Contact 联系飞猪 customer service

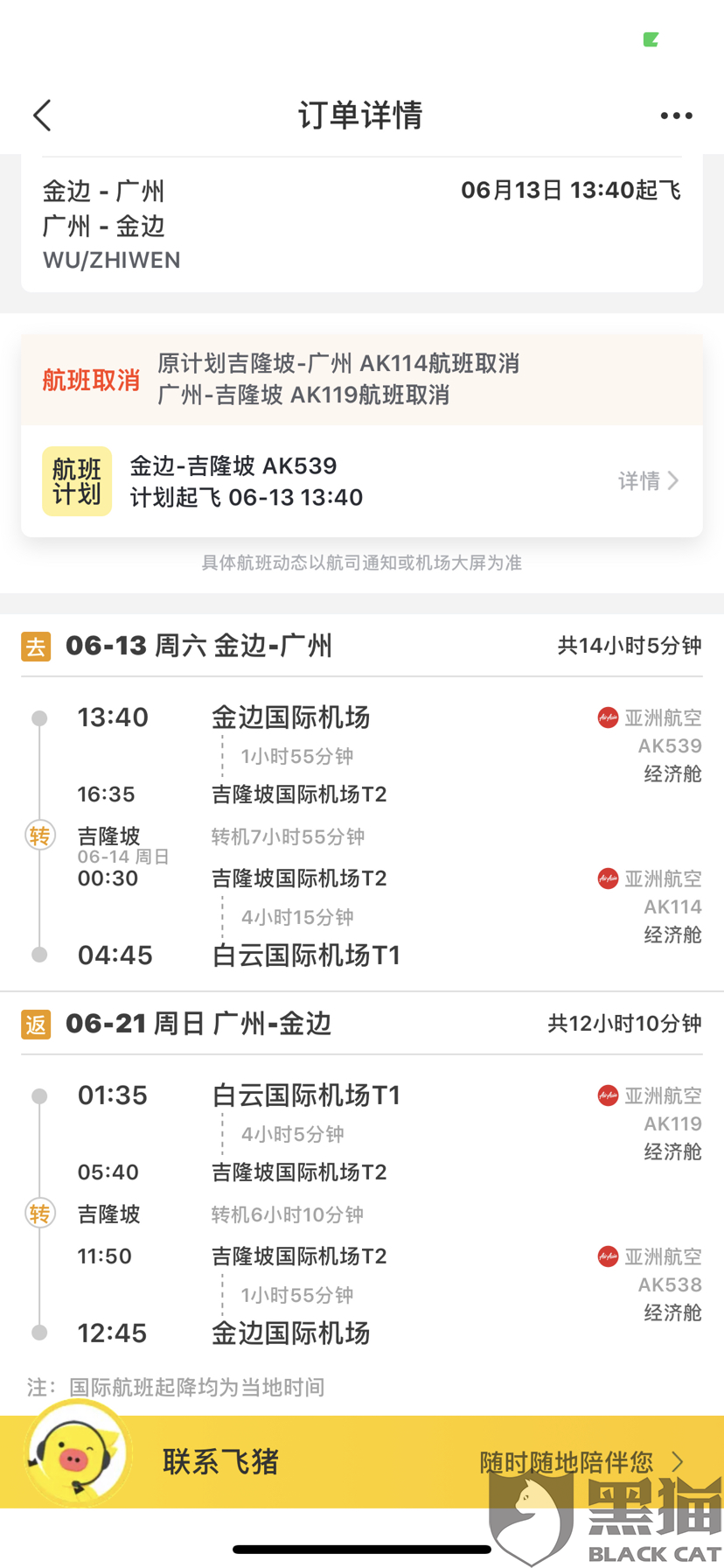pos(220,1460)
